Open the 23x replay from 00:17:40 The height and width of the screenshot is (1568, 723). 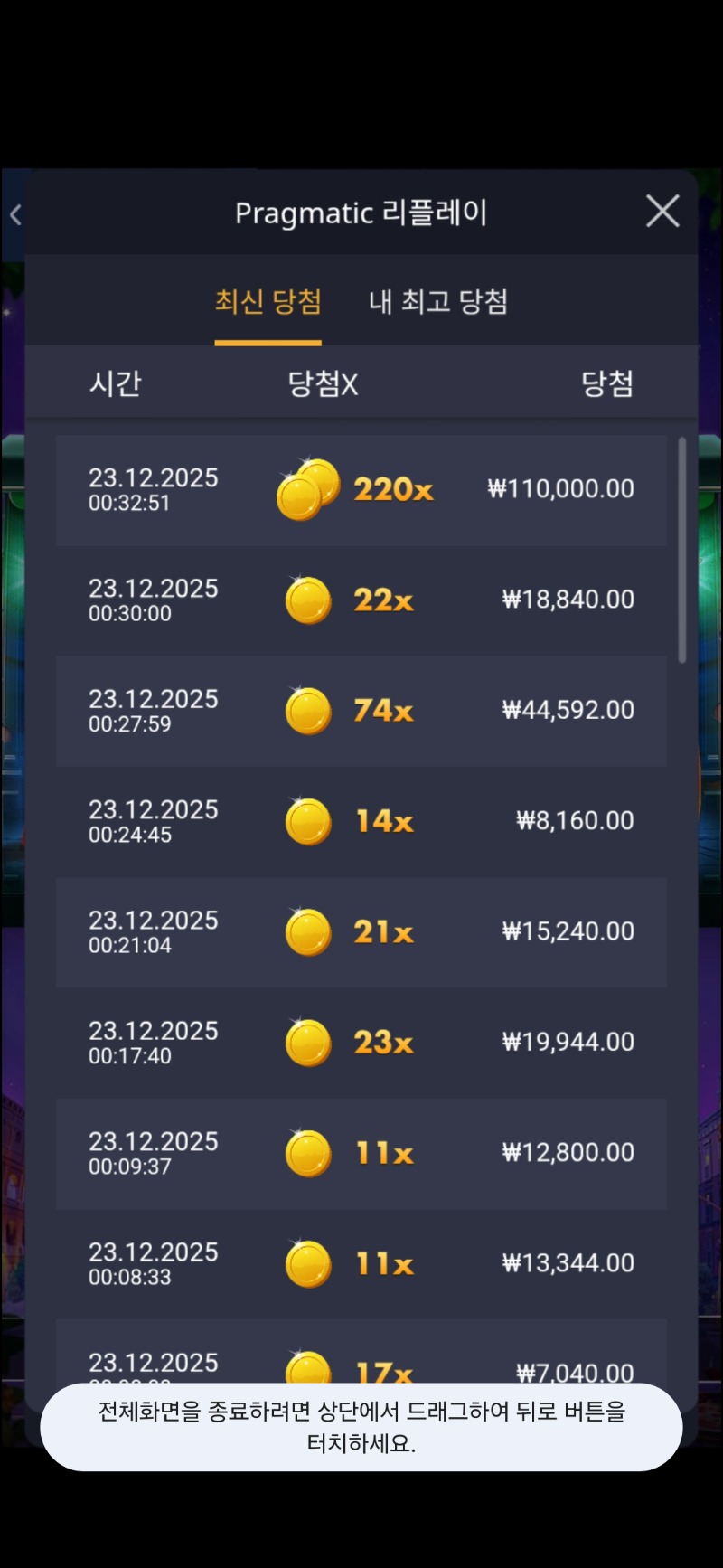[x=361, y=1043]
